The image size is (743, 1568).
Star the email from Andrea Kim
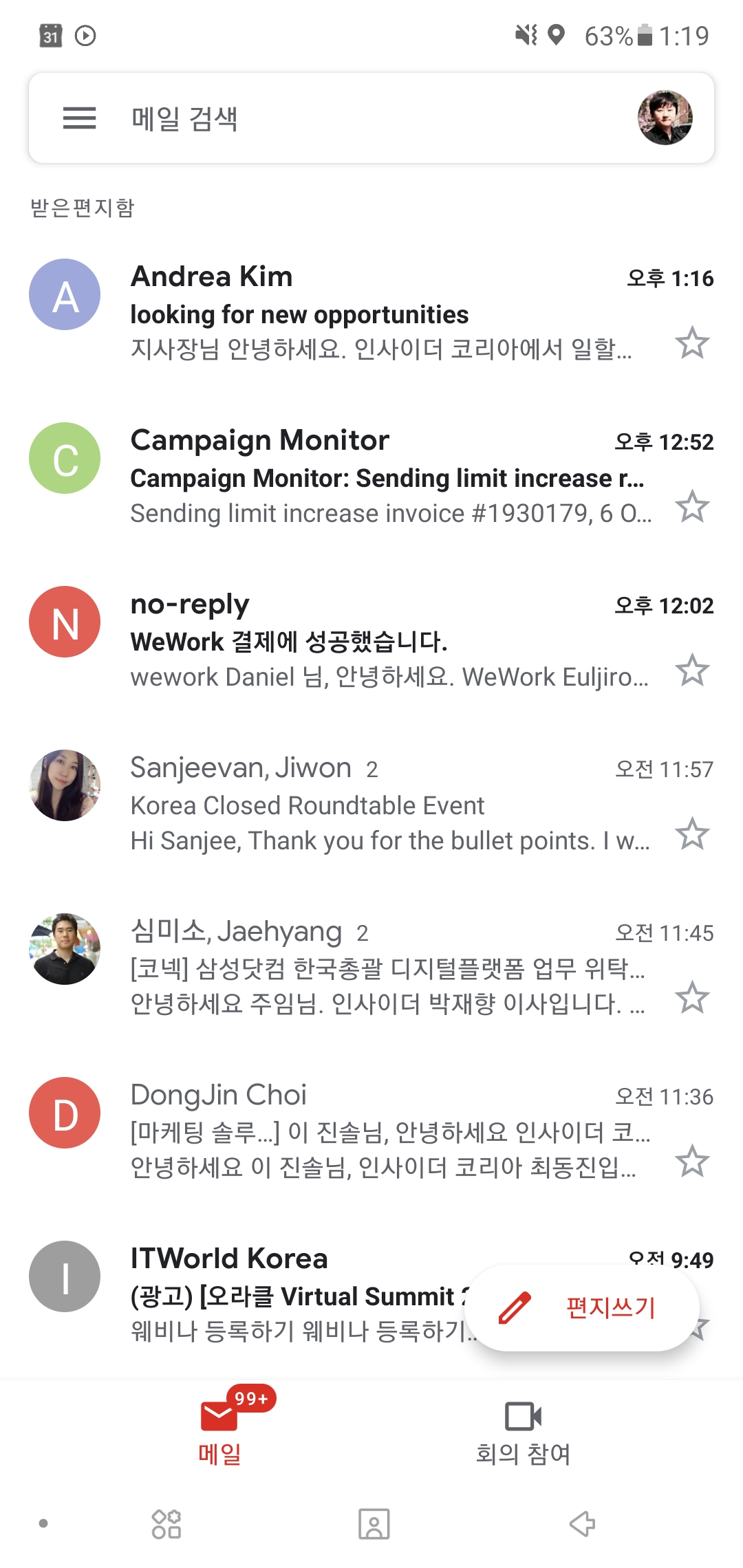[x=691, y=343]
